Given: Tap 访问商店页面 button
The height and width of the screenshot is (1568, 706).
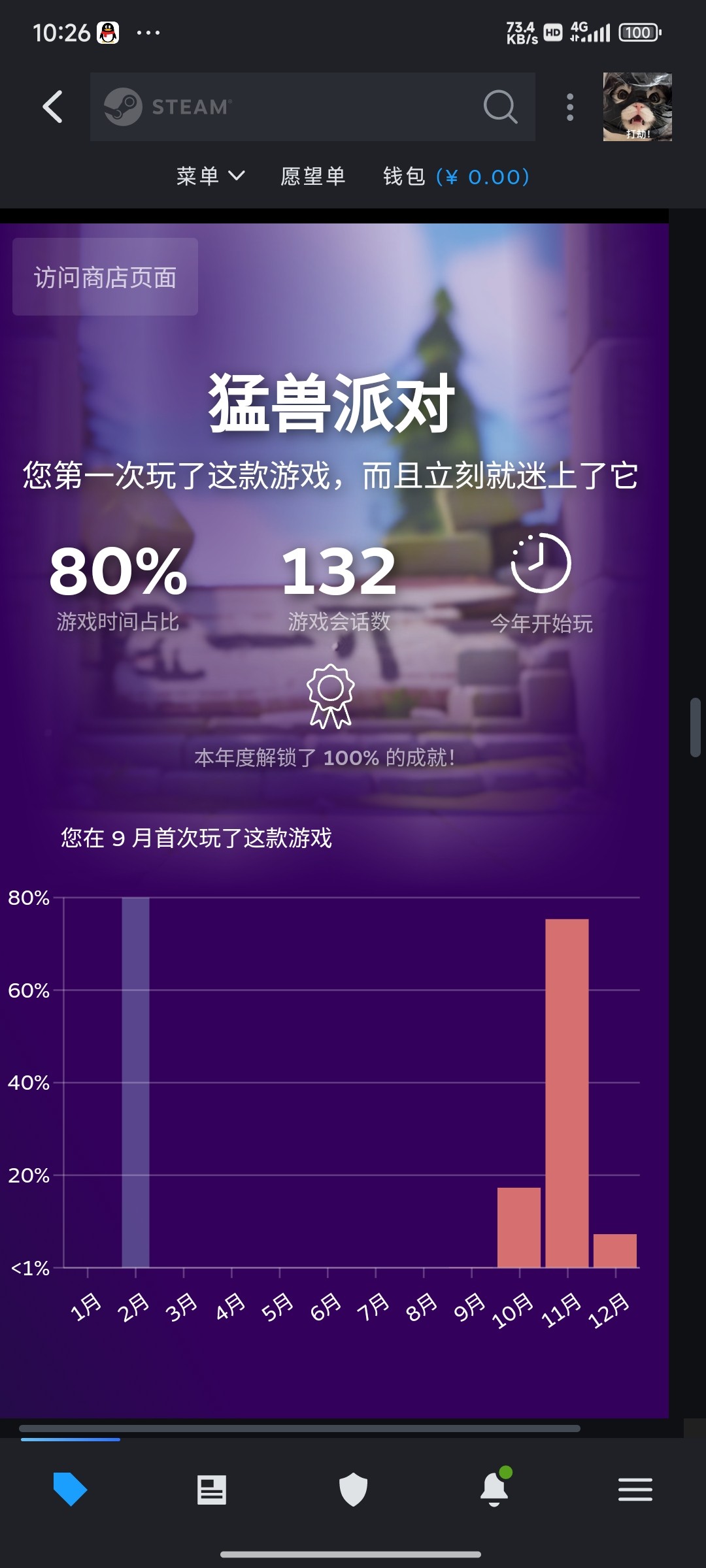Looking at the screenshot, I should [x=105, y=277].
